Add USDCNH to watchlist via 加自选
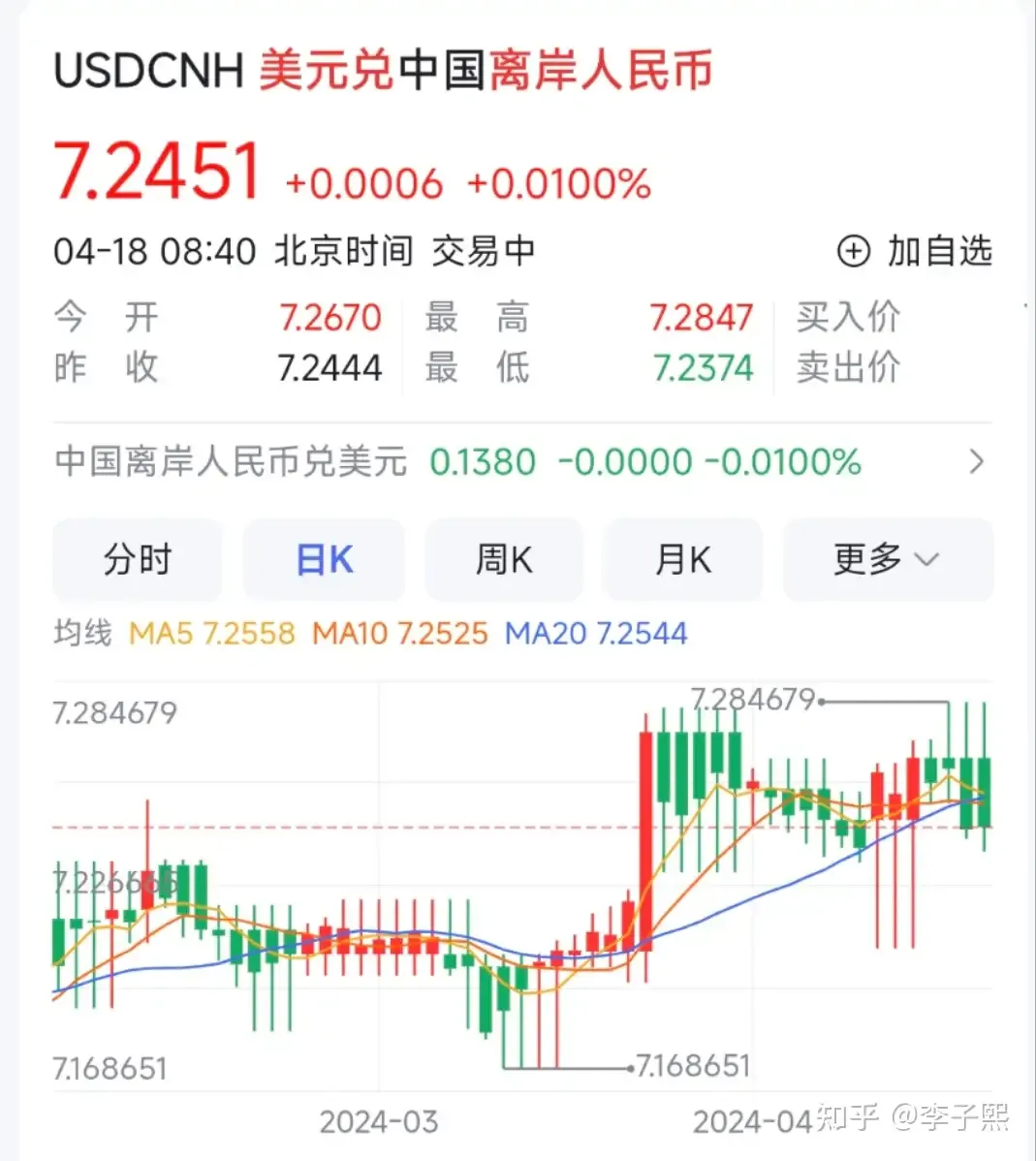Screen dimensions: 1036x1161 (x=914, y=251)
